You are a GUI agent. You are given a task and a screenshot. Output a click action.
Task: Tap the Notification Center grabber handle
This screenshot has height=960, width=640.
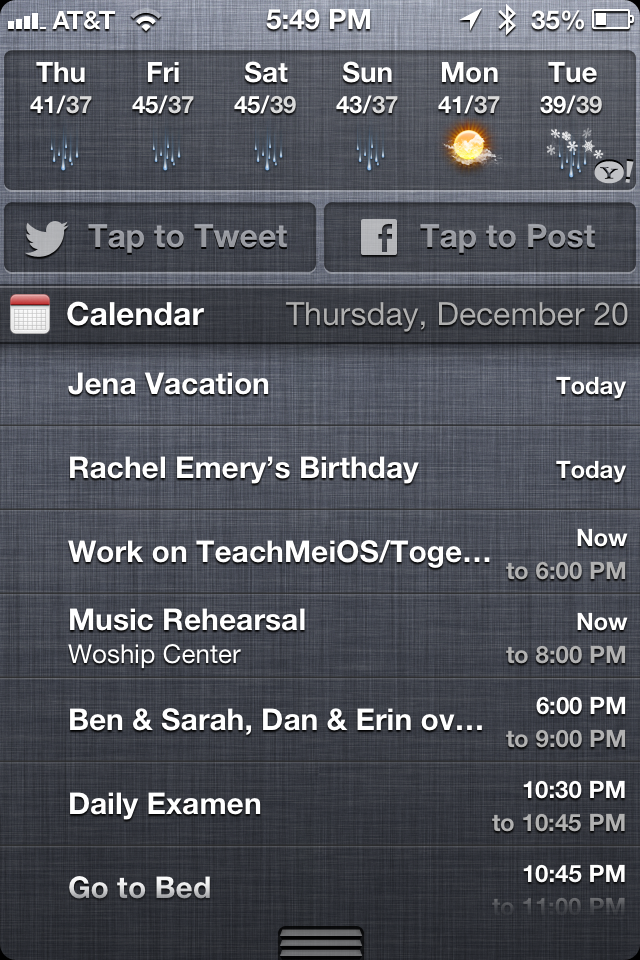point(320,943)
